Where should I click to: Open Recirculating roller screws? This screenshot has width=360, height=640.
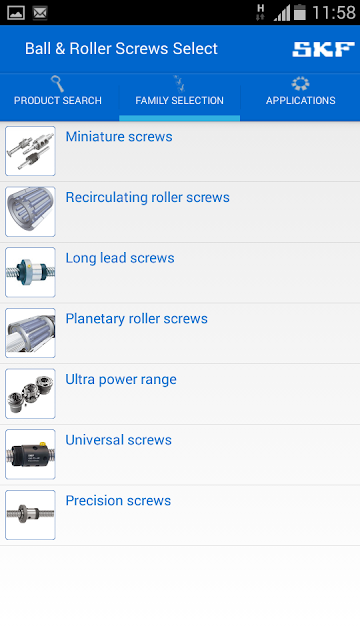tap(180, 212)
